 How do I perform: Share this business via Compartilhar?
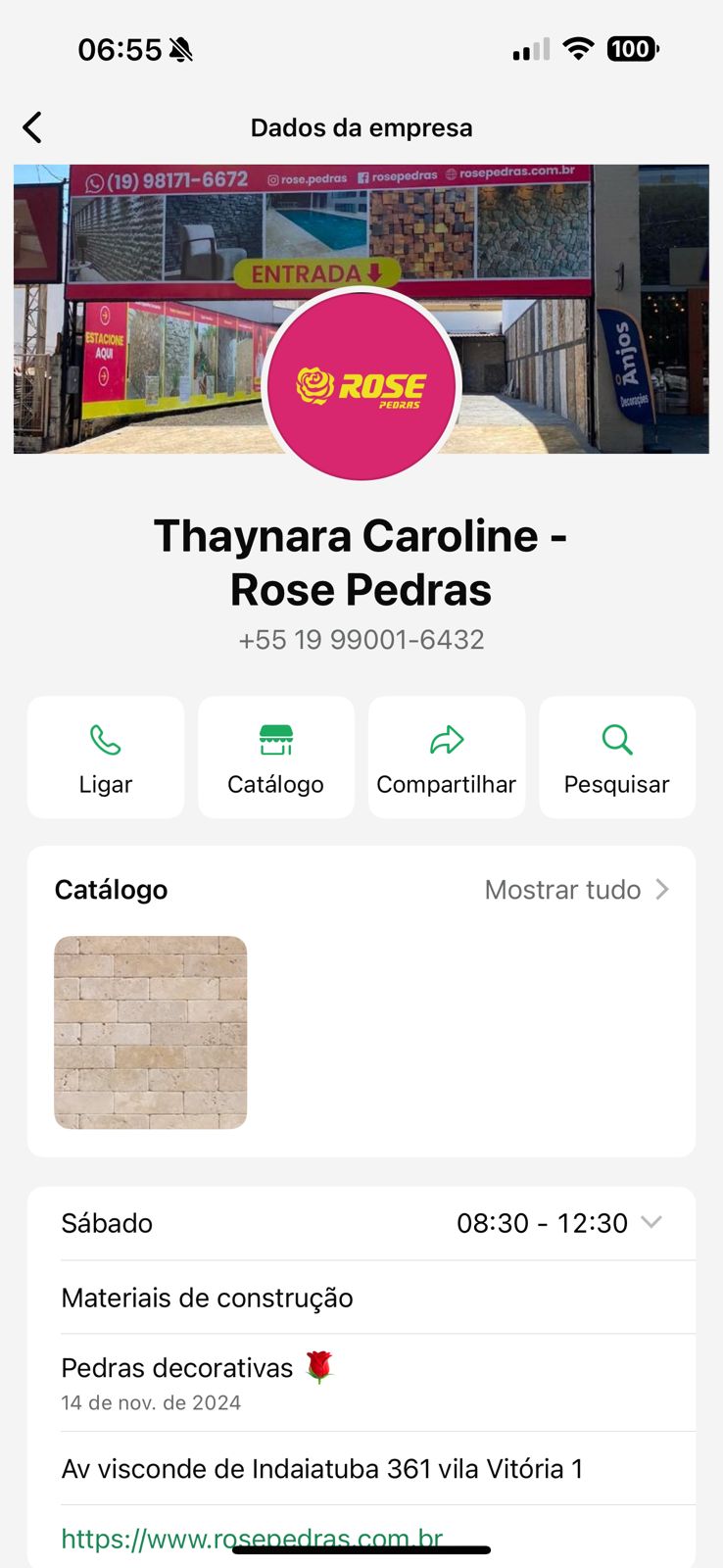[446, 758]
